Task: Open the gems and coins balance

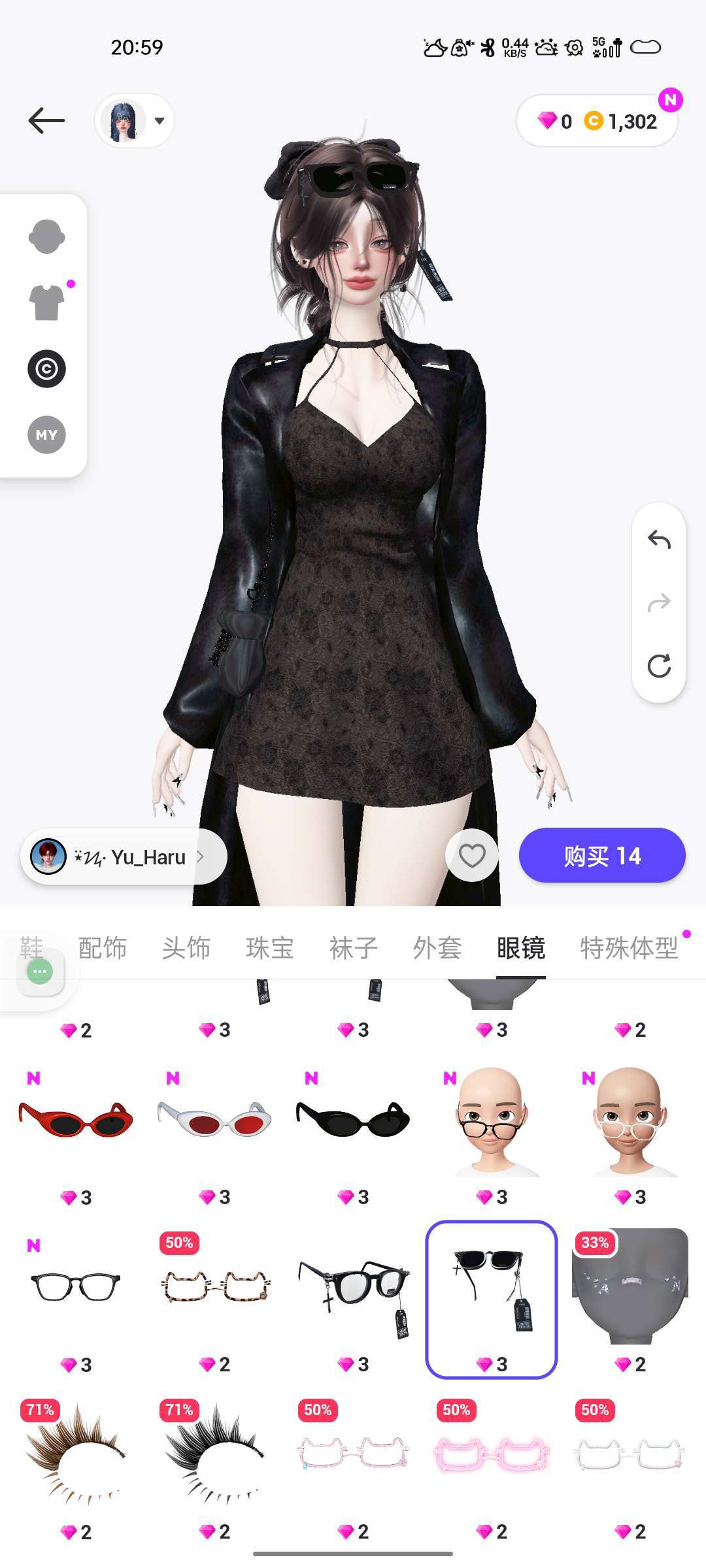Action: tap(596, 122)
